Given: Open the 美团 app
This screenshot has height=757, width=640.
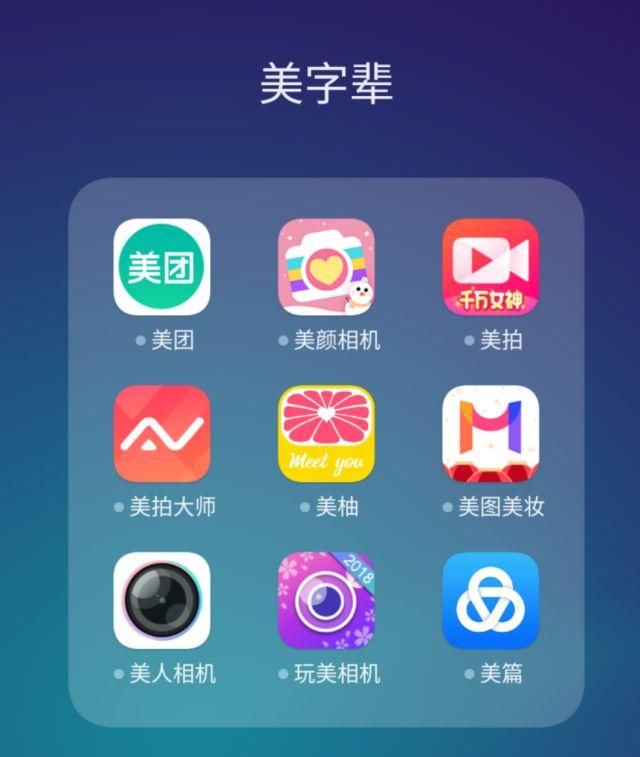Looking at the screenshot, I should [162, 267].
